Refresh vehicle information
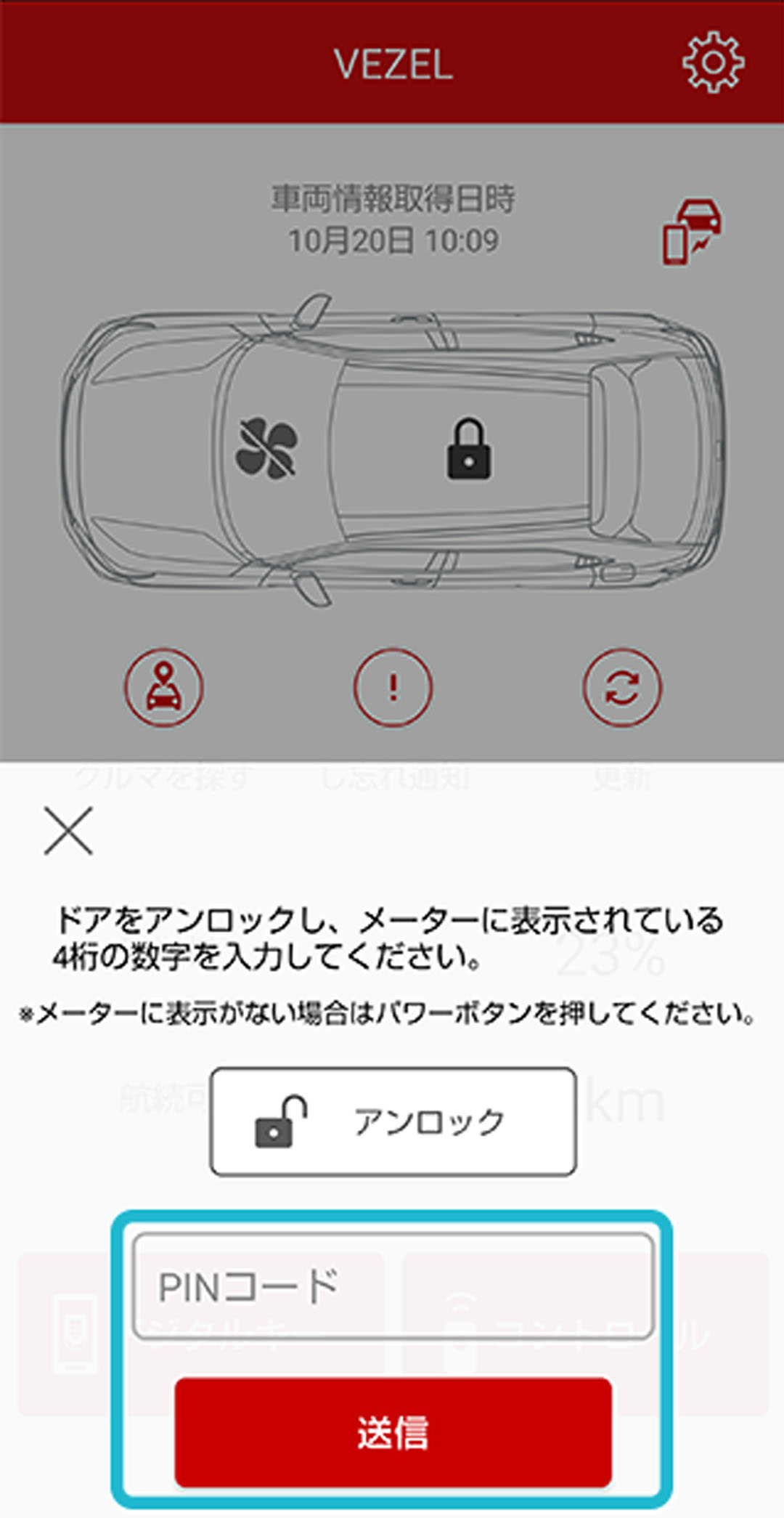The height and width of the screenshot is (1518, 784). click(x=622, y=687)
